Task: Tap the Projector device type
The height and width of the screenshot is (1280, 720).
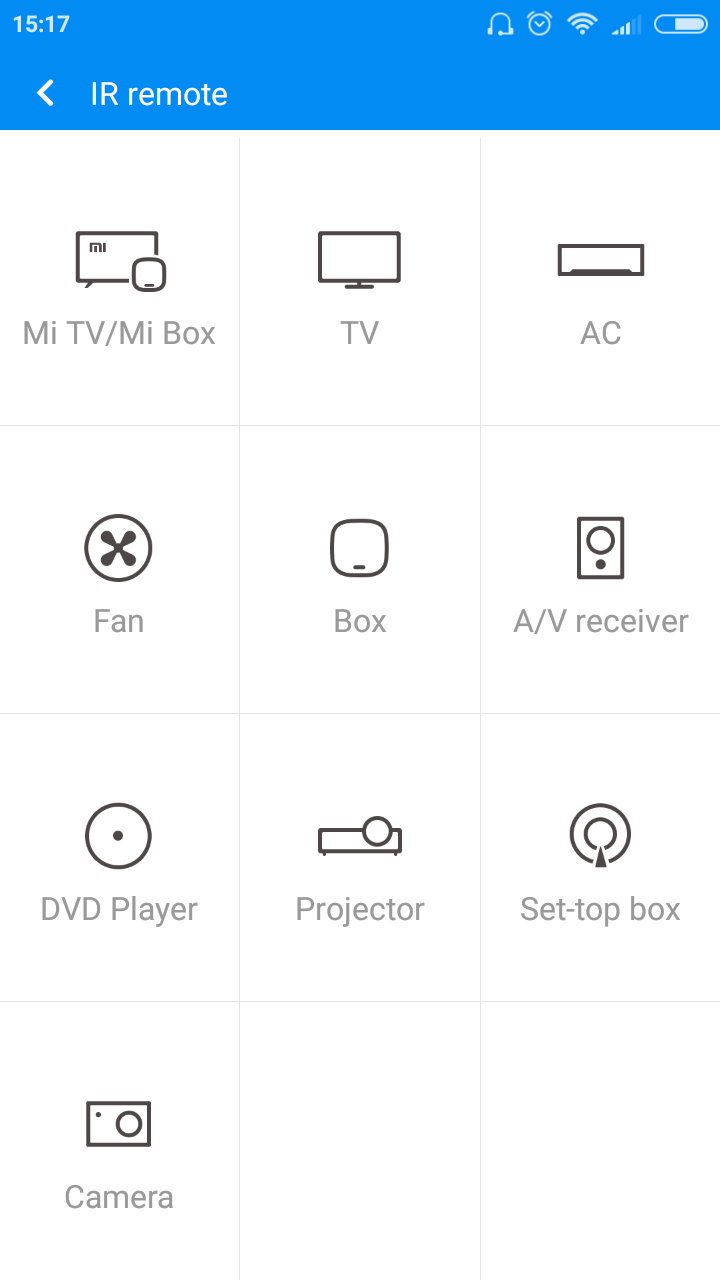Action: click(360, 858)
